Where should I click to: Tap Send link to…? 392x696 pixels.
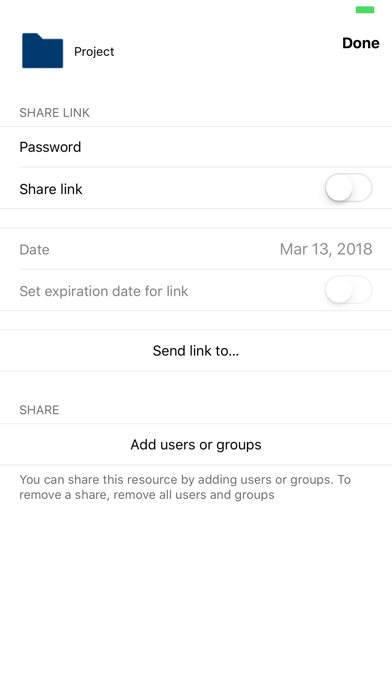coord(196,351)
